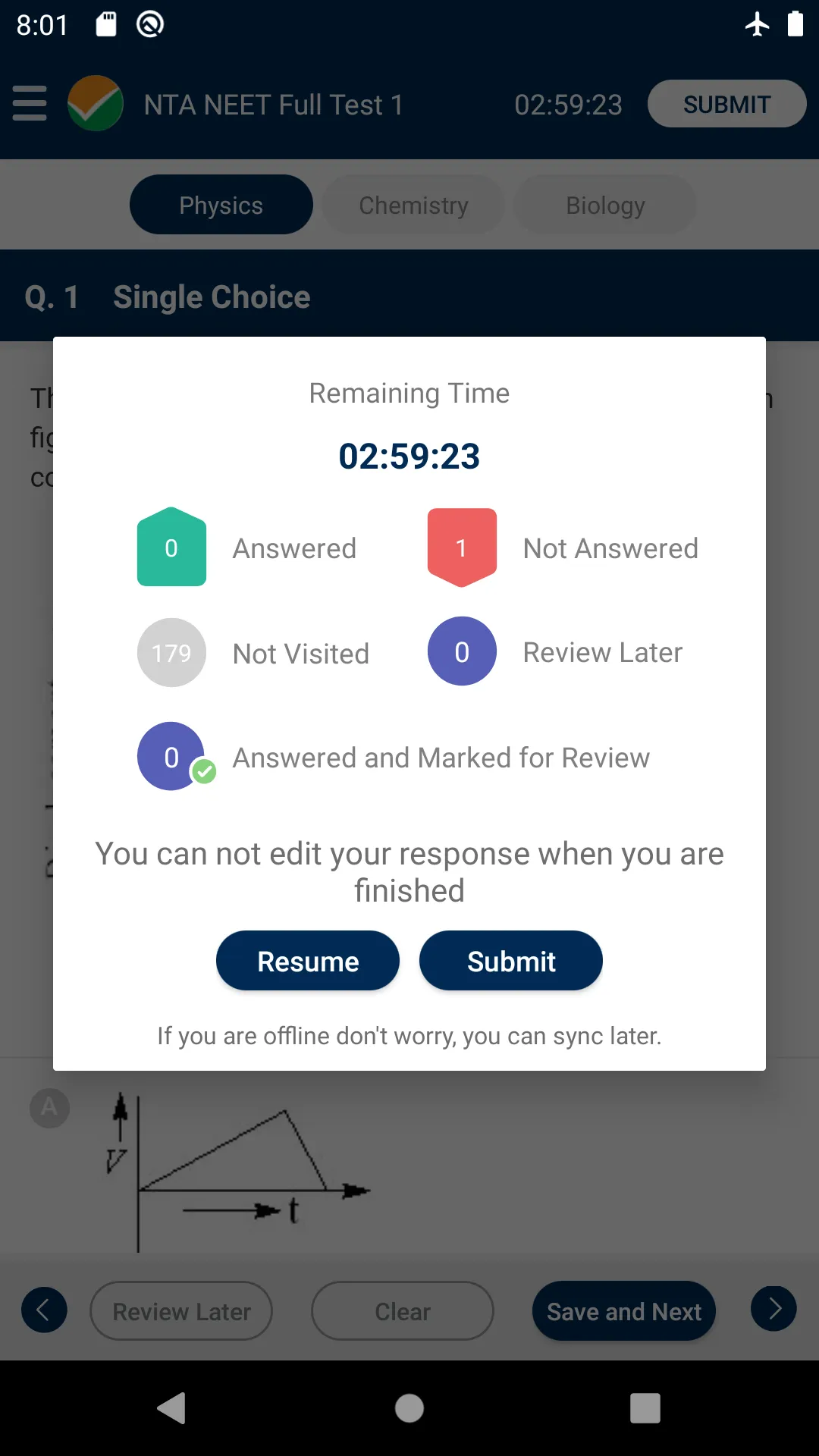Open the hamburger navigation menu

pyautogui.click(x=30, y=104)
